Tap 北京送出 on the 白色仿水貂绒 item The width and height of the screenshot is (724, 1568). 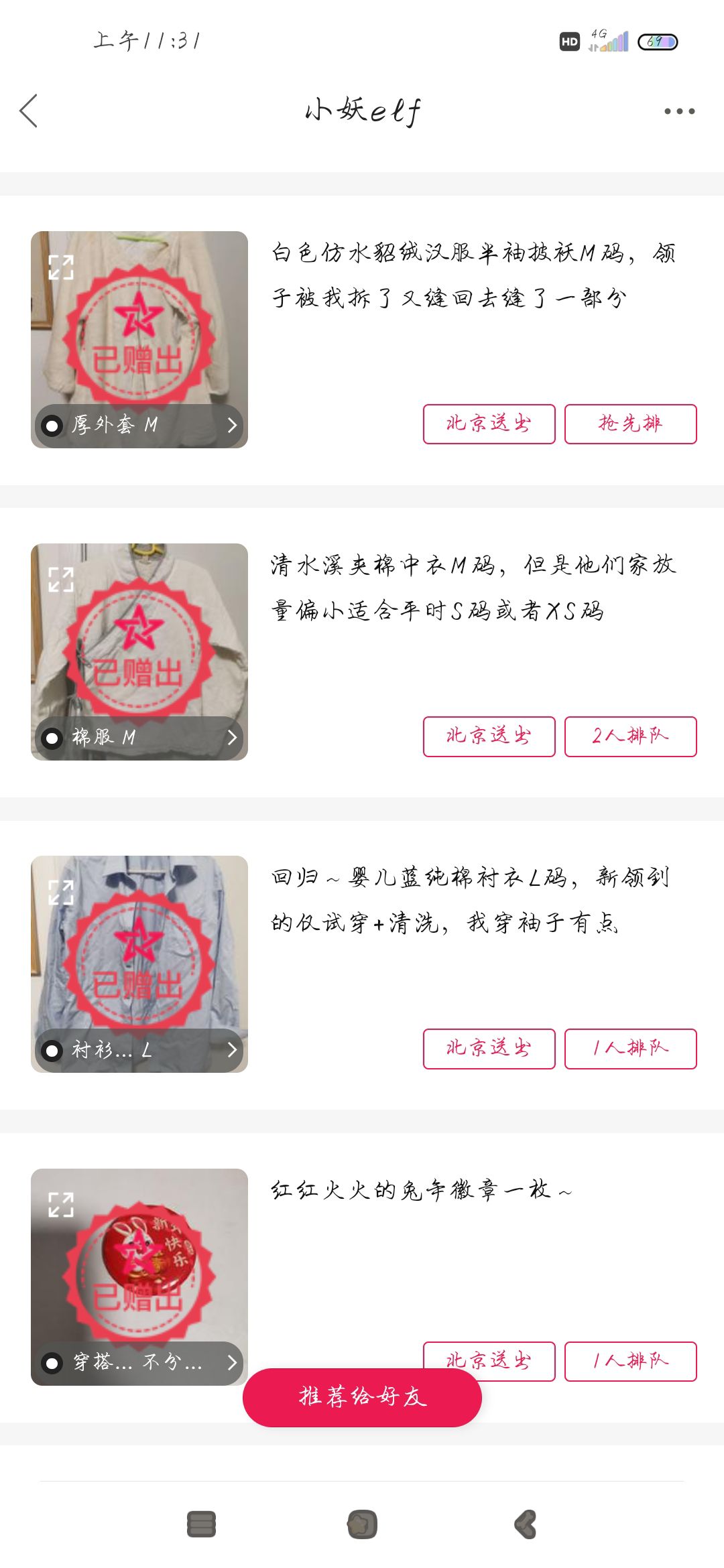tap(489, 423)
